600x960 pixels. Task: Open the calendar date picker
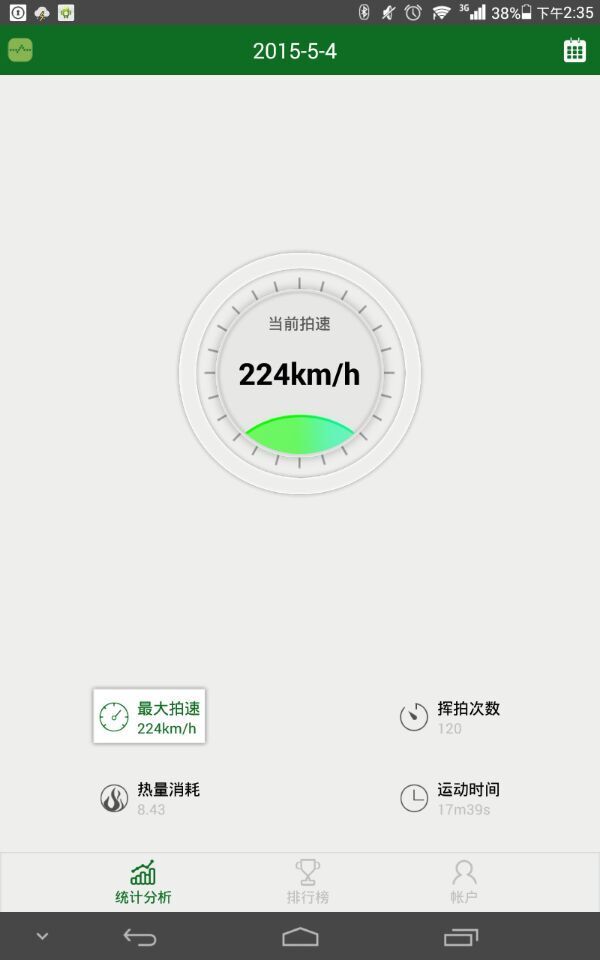(574, 51)
